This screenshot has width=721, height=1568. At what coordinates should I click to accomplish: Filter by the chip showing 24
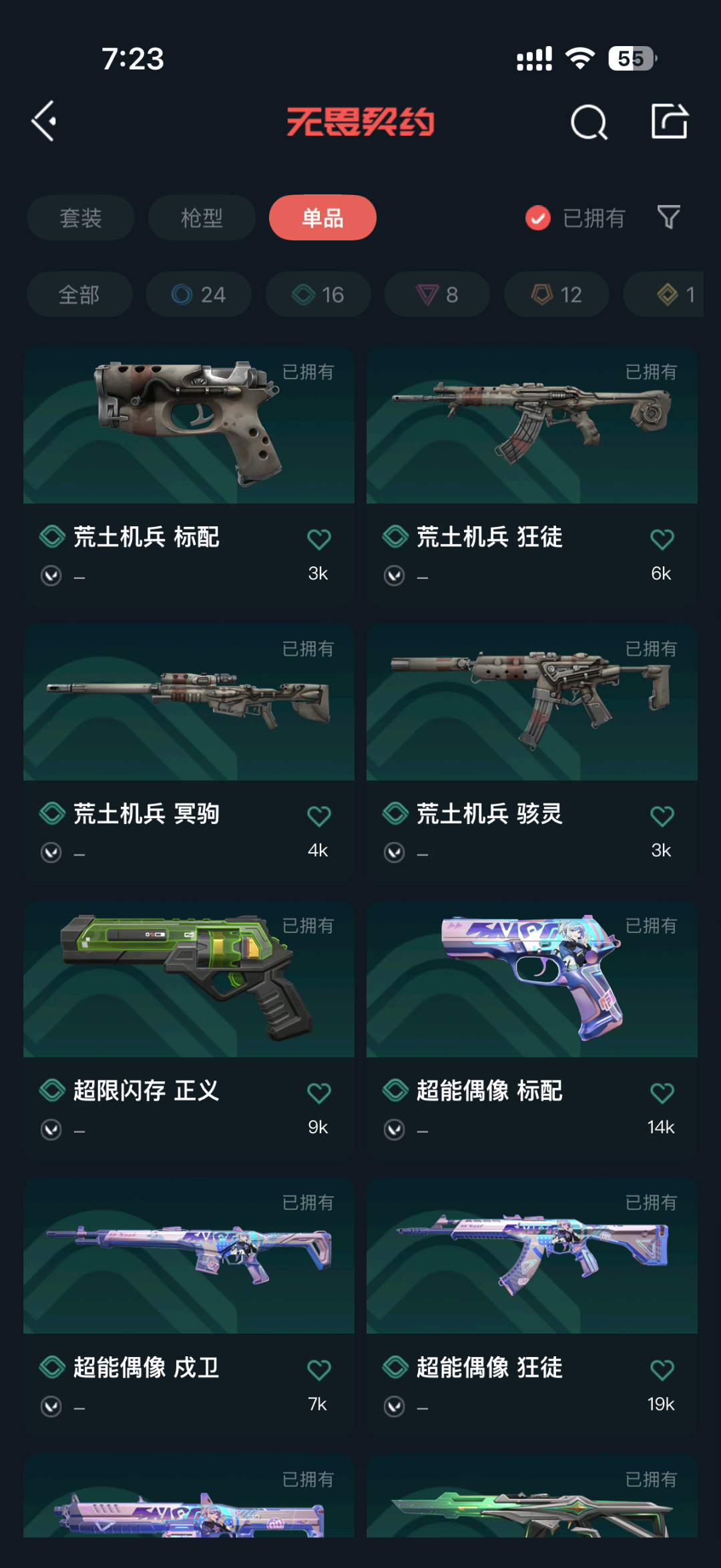[199, 295]
